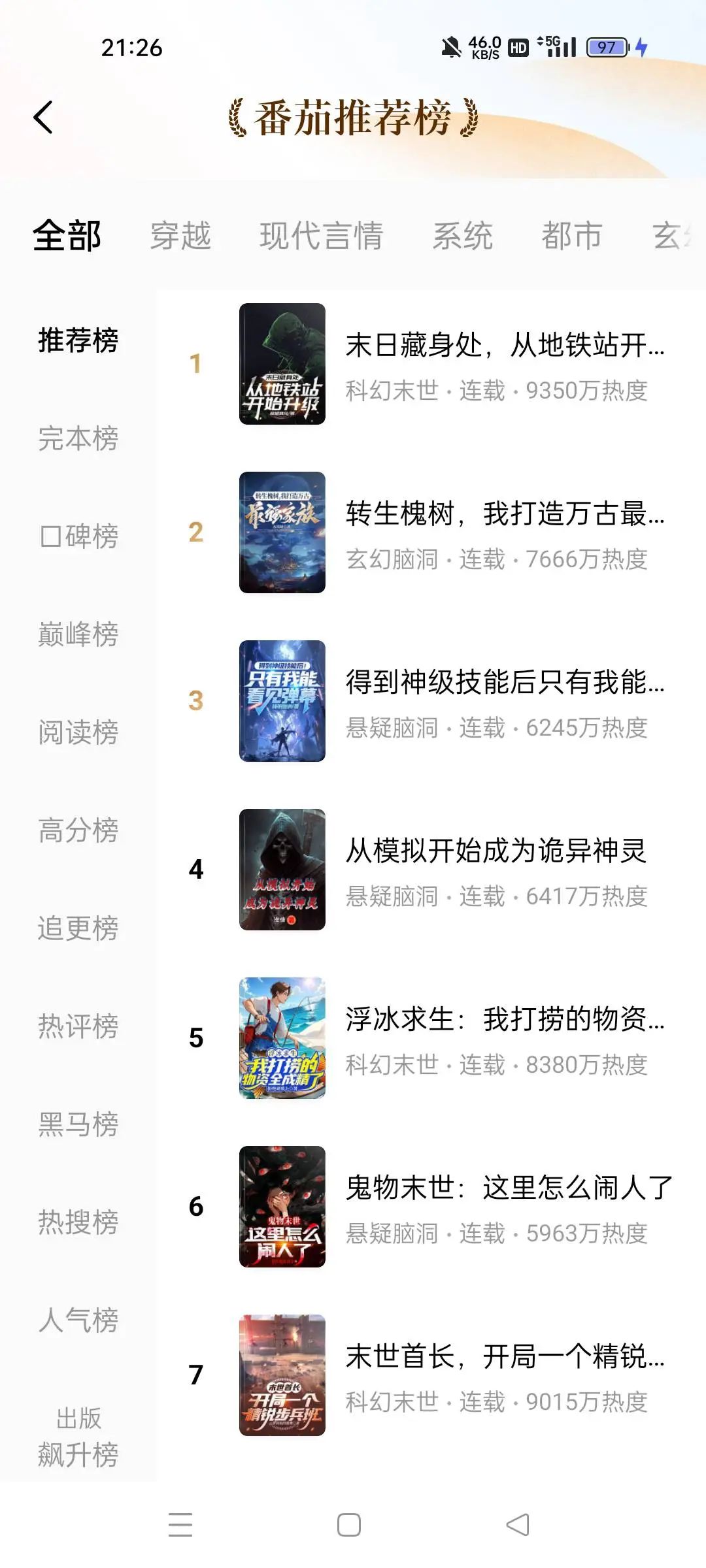The image size is (706, 1568).
Task: Open the 热评榜 ranking
Action: pyautogui.click(x=78, y=1026)
